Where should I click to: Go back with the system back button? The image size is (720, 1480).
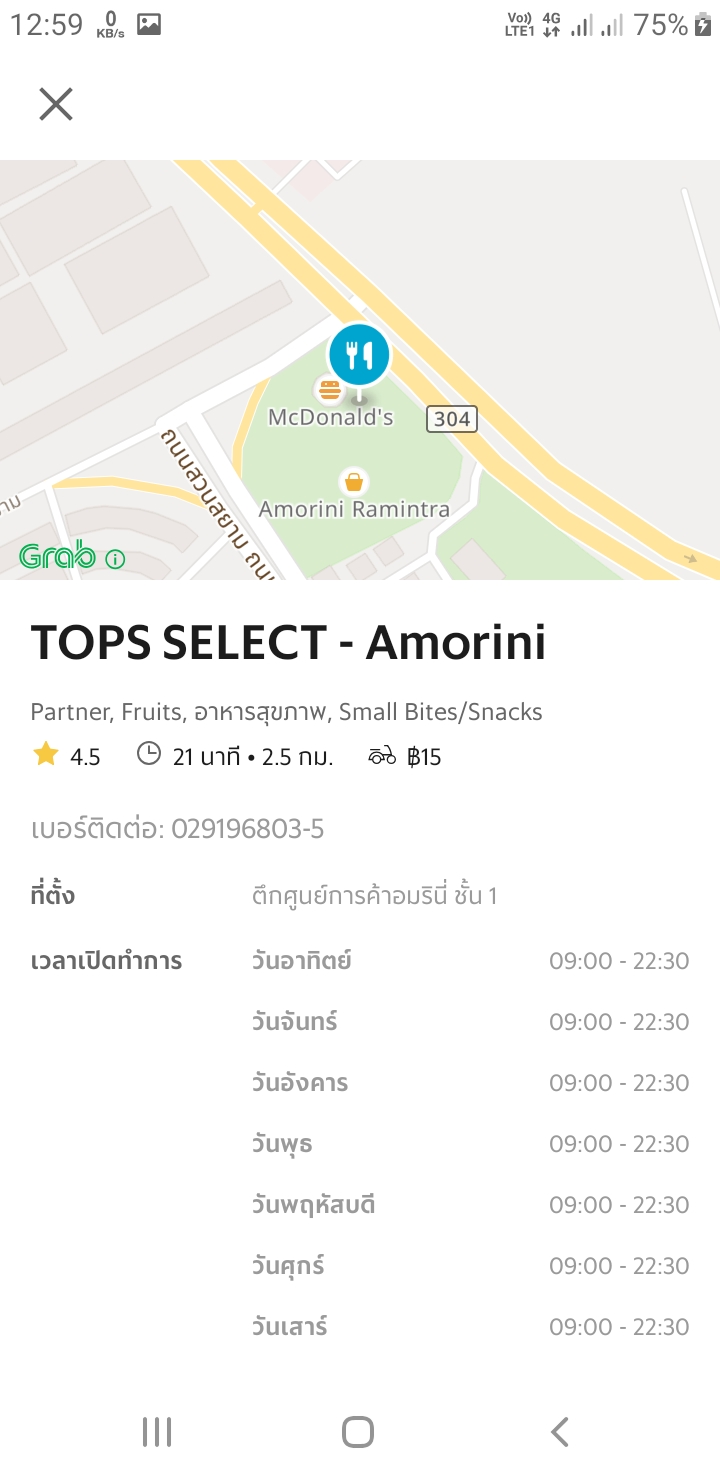click(x=560, y=1432)
